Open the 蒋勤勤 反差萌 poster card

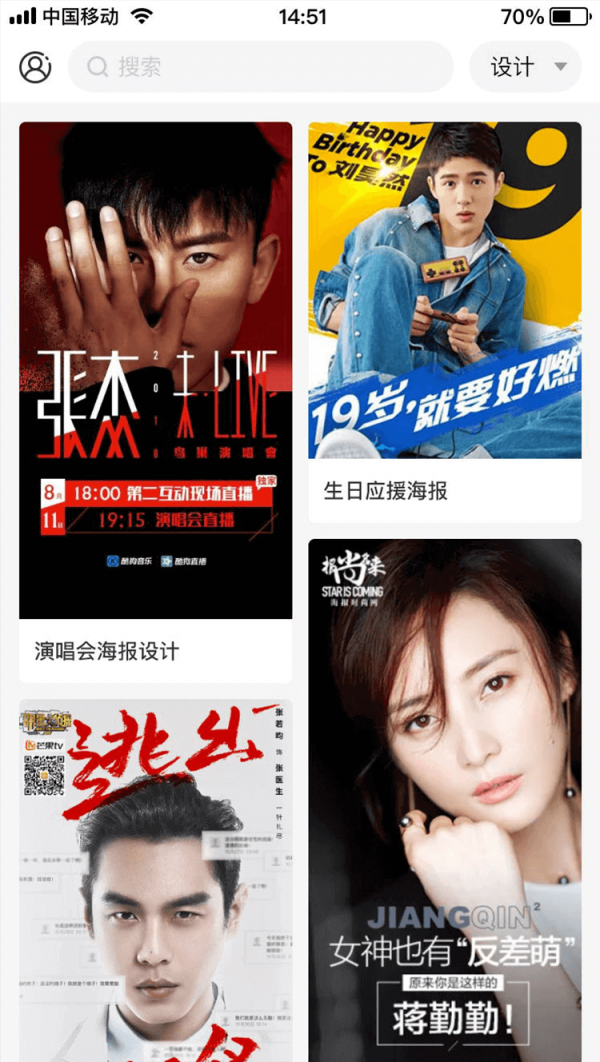pyautogui.click(x=444, y=800)
